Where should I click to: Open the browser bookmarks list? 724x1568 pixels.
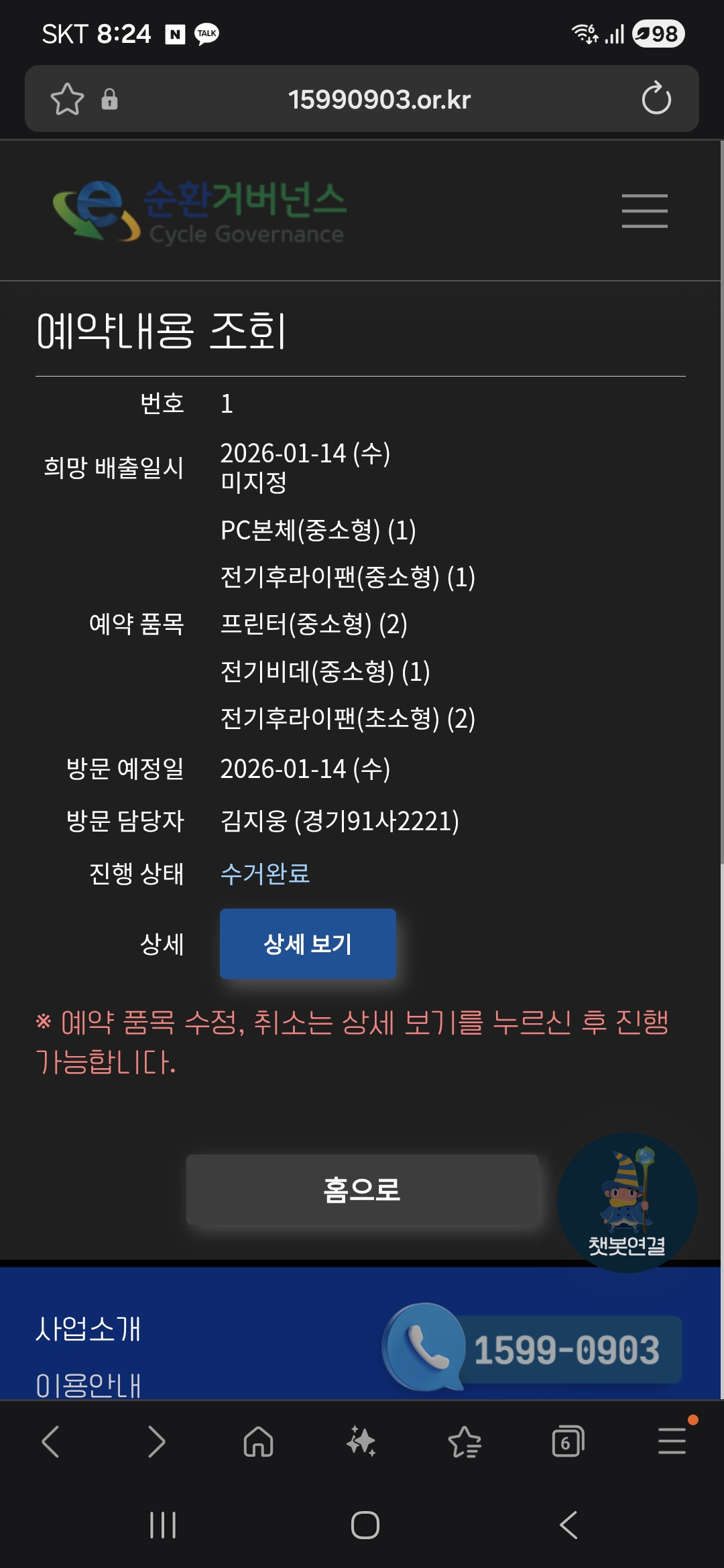(x=465, y=1441)
